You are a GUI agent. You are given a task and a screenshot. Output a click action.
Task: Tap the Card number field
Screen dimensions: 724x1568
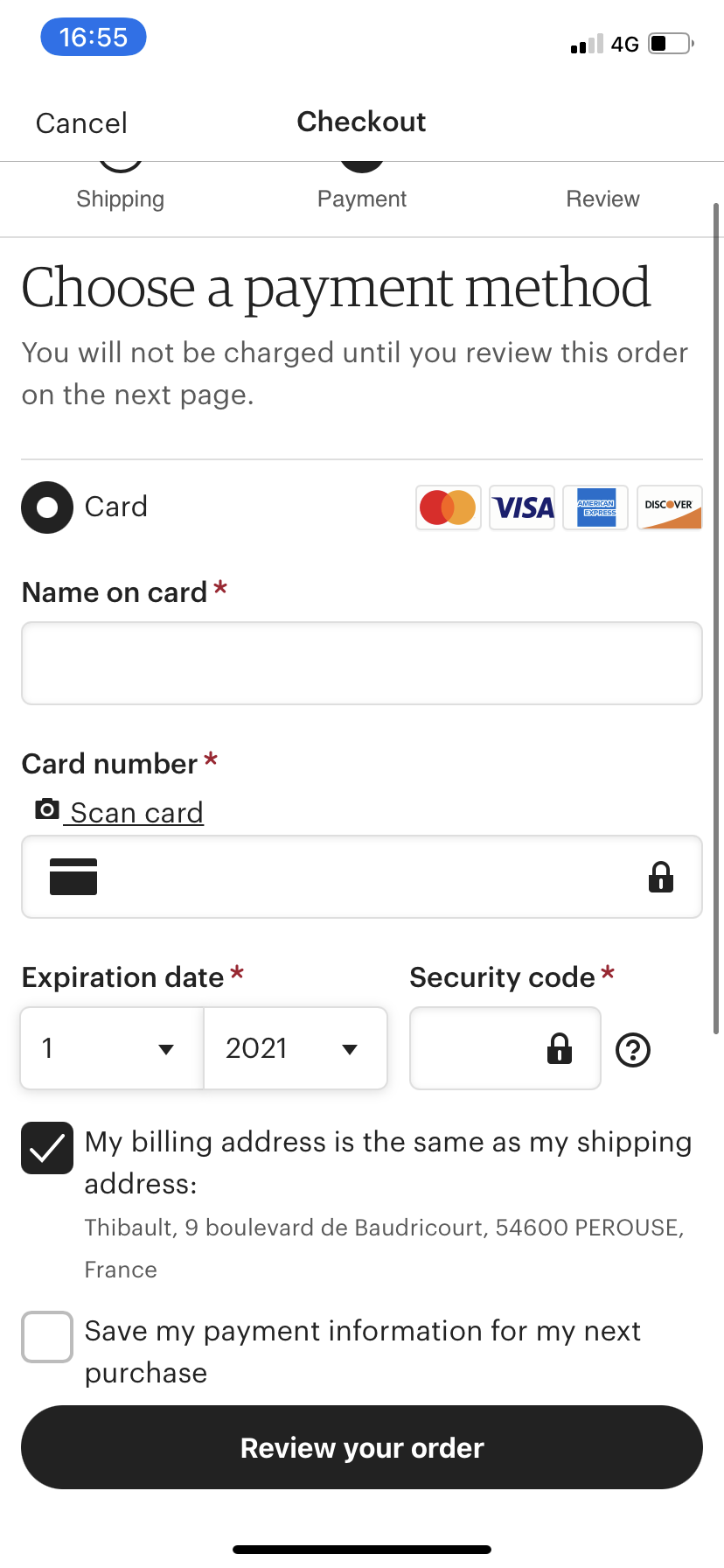[362, 877]
